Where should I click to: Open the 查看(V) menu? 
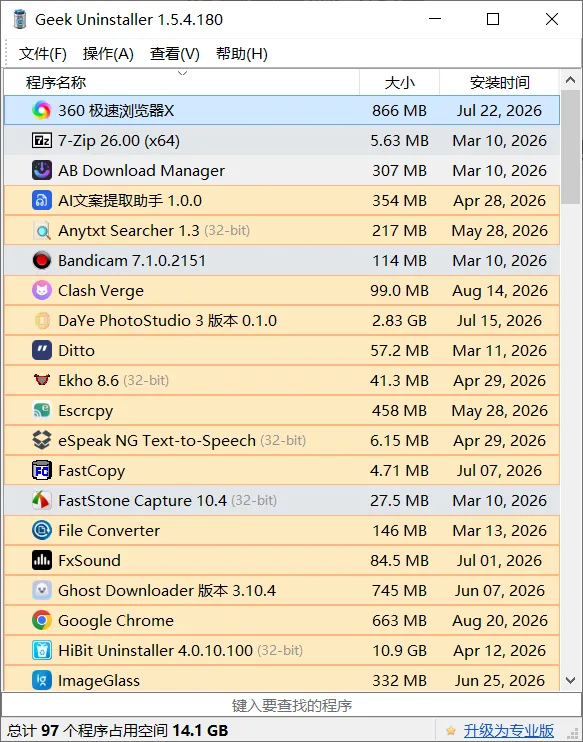point(175,54)
